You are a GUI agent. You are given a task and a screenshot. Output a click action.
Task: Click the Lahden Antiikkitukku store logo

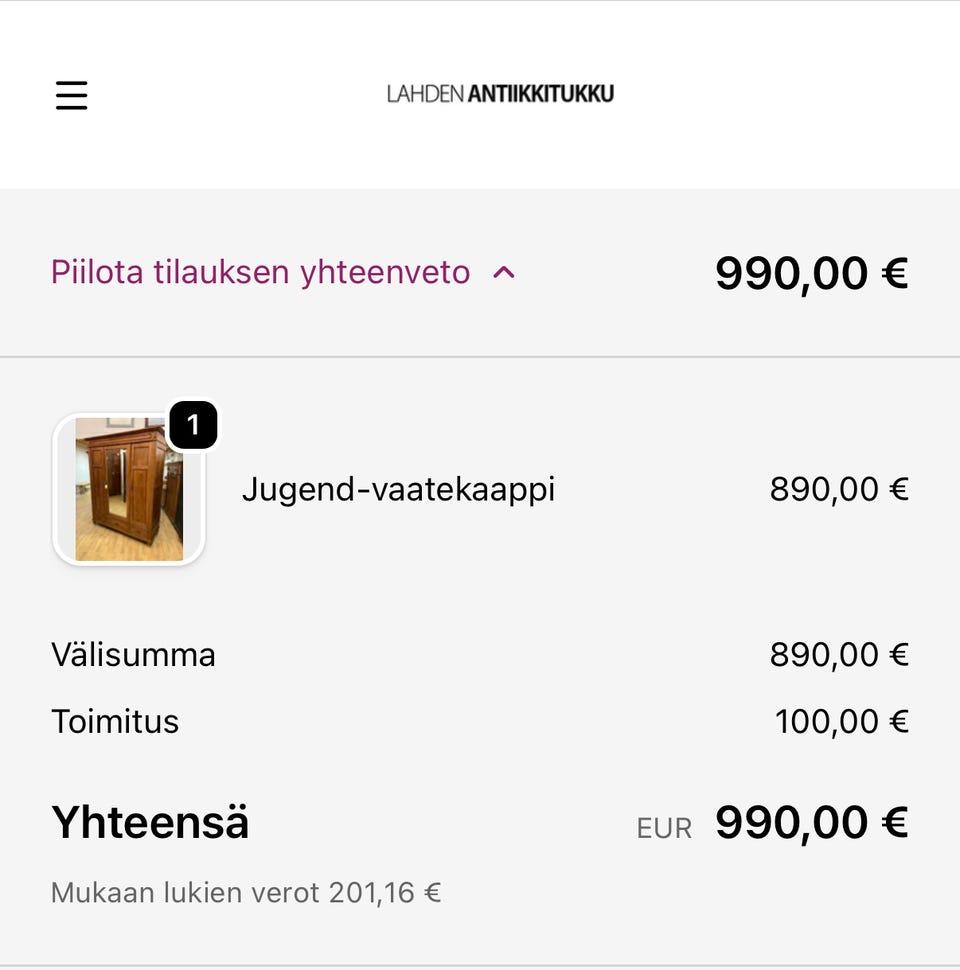[x=500, y=93]
